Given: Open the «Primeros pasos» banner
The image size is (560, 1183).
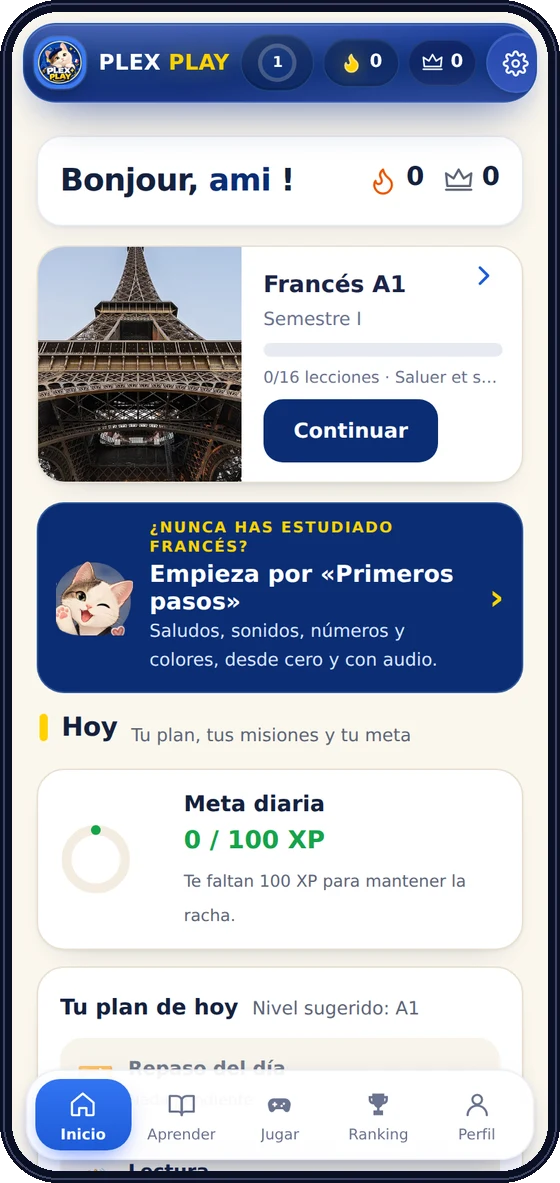Looking at the screenshot, I should [280, 598].
